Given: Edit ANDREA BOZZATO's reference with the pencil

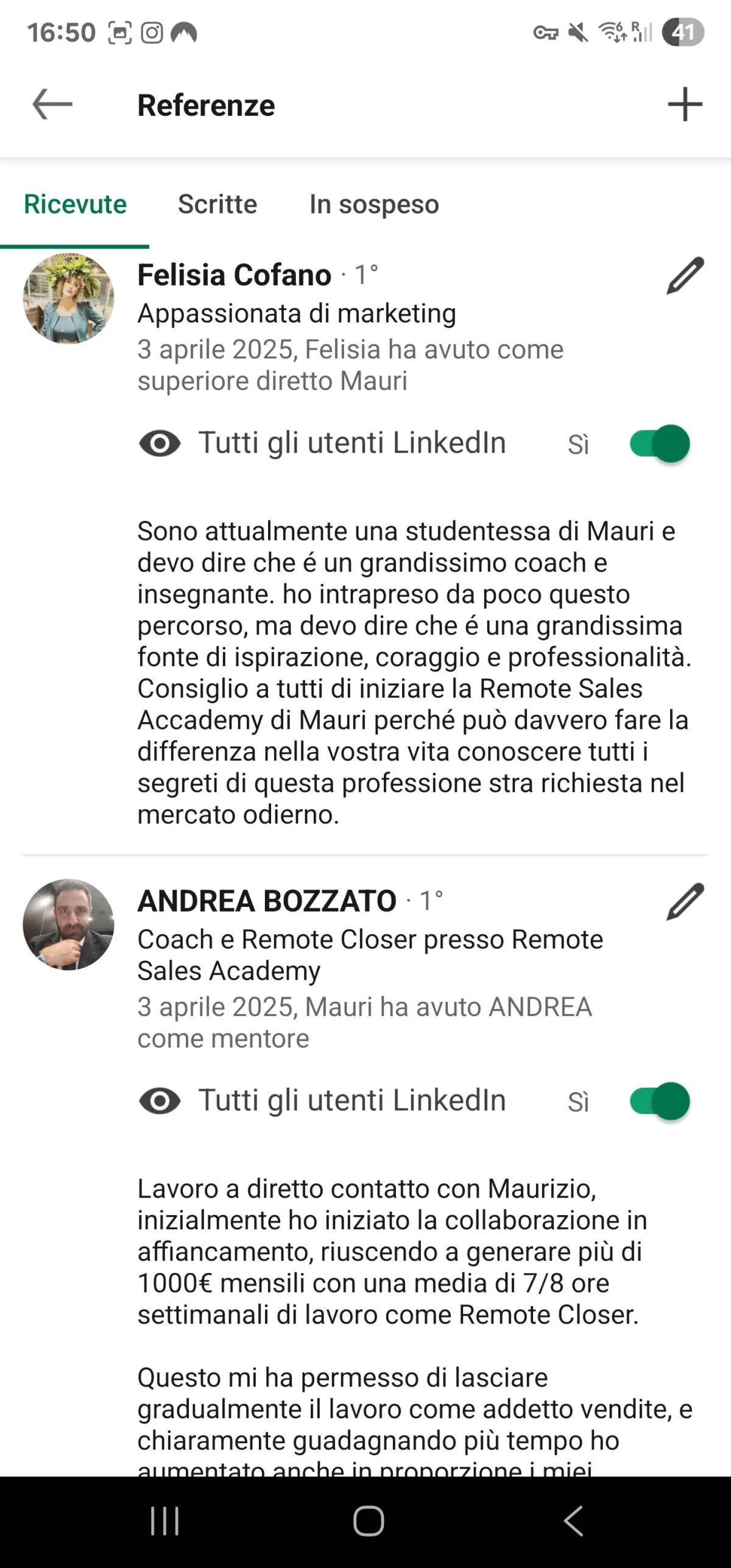Looking at the screenshot, I should 685,901.
